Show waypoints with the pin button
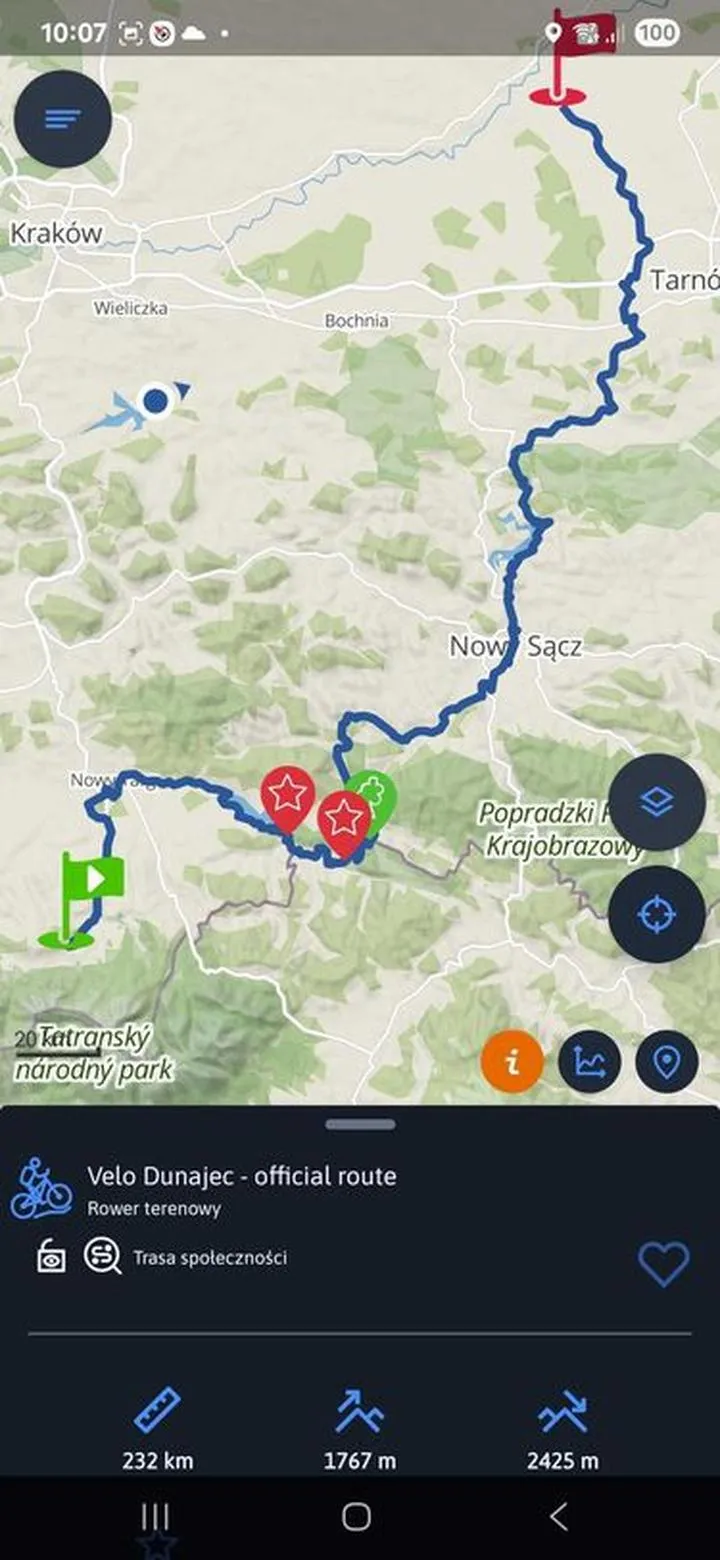720x1560 pixels. click(x=666, y=1061)
